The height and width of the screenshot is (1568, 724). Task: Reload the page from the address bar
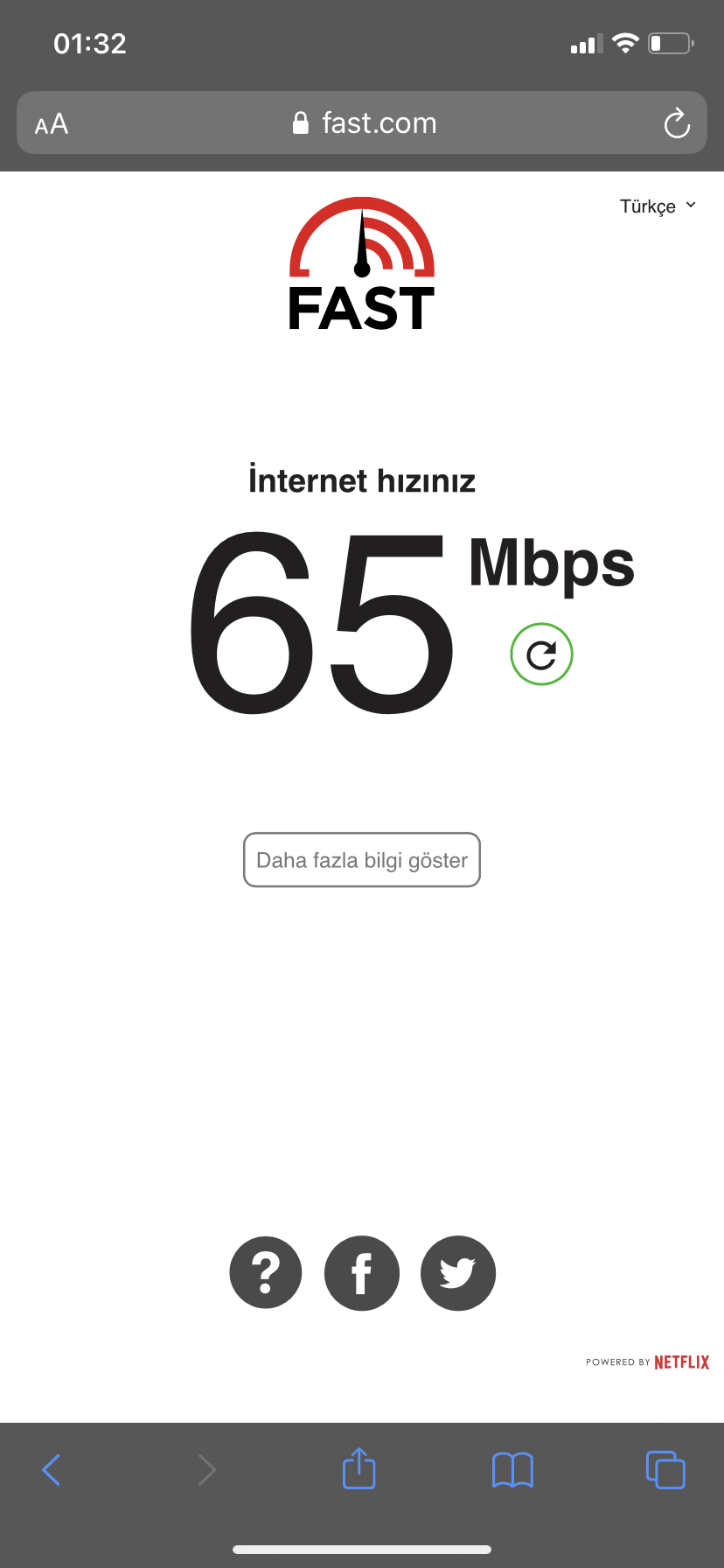tap(677, 123)
